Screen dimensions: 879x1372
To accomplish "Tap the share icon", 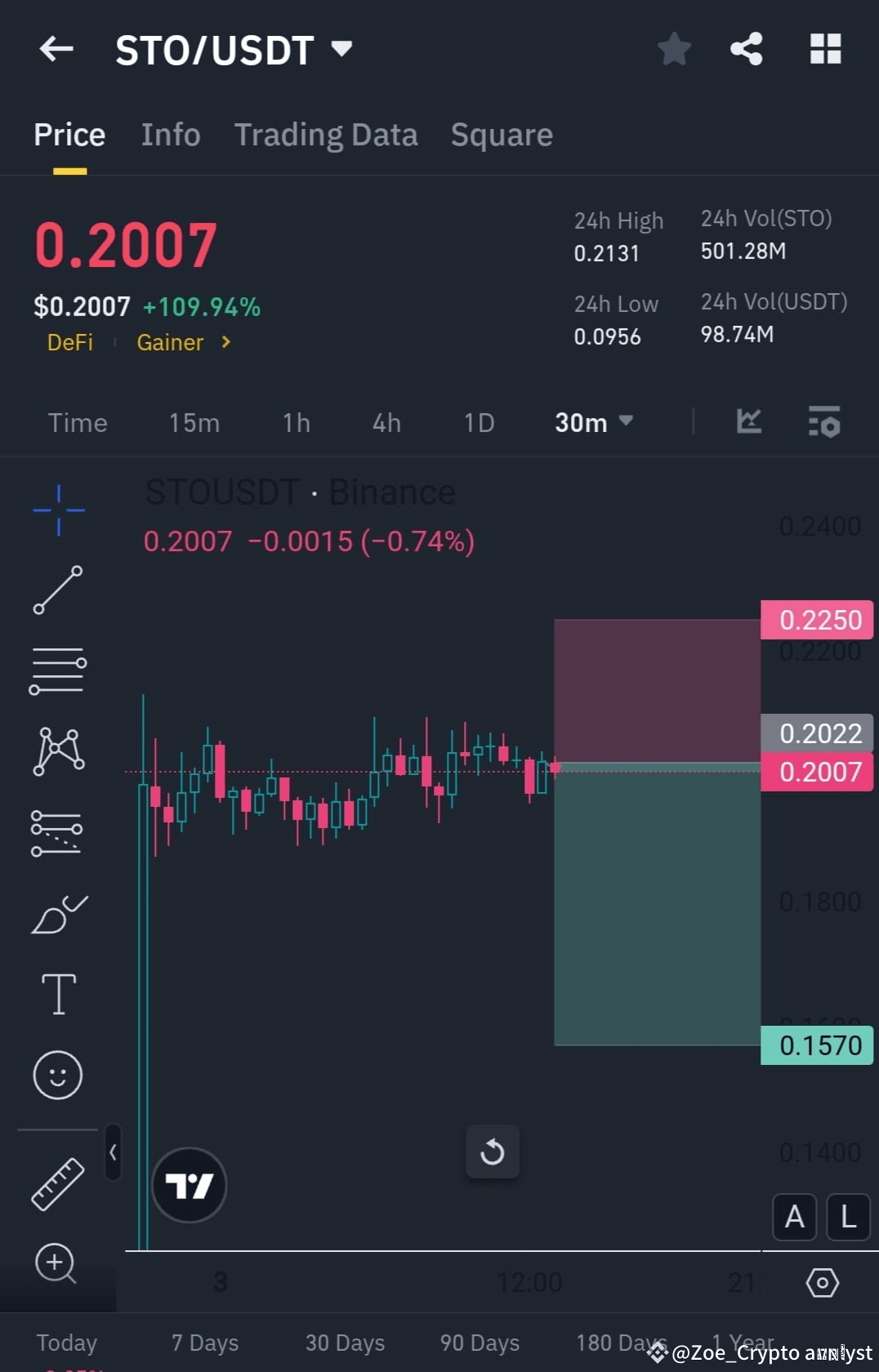I will point(745,49).
